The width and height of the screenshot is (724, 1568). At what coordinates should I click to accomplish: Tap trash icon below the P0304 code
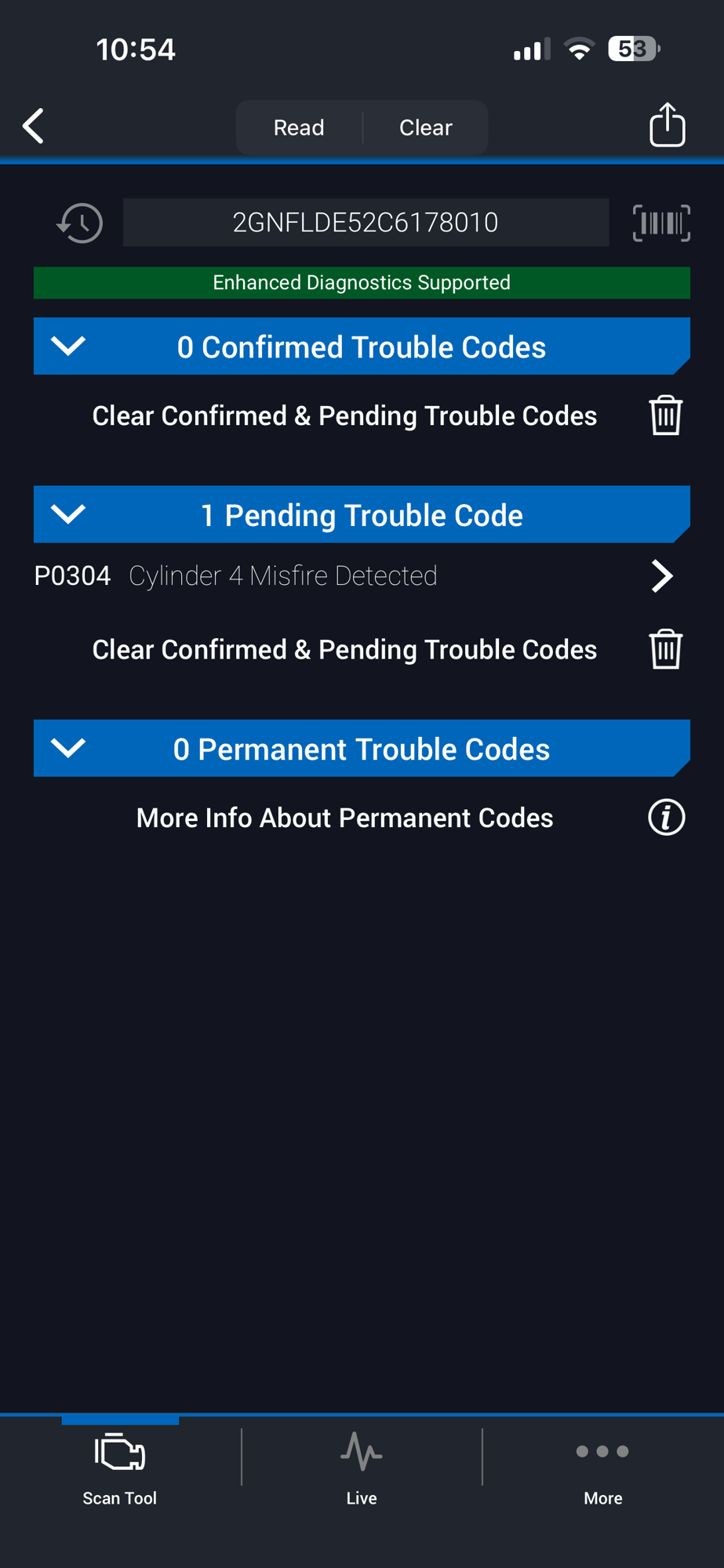point(666,649)
